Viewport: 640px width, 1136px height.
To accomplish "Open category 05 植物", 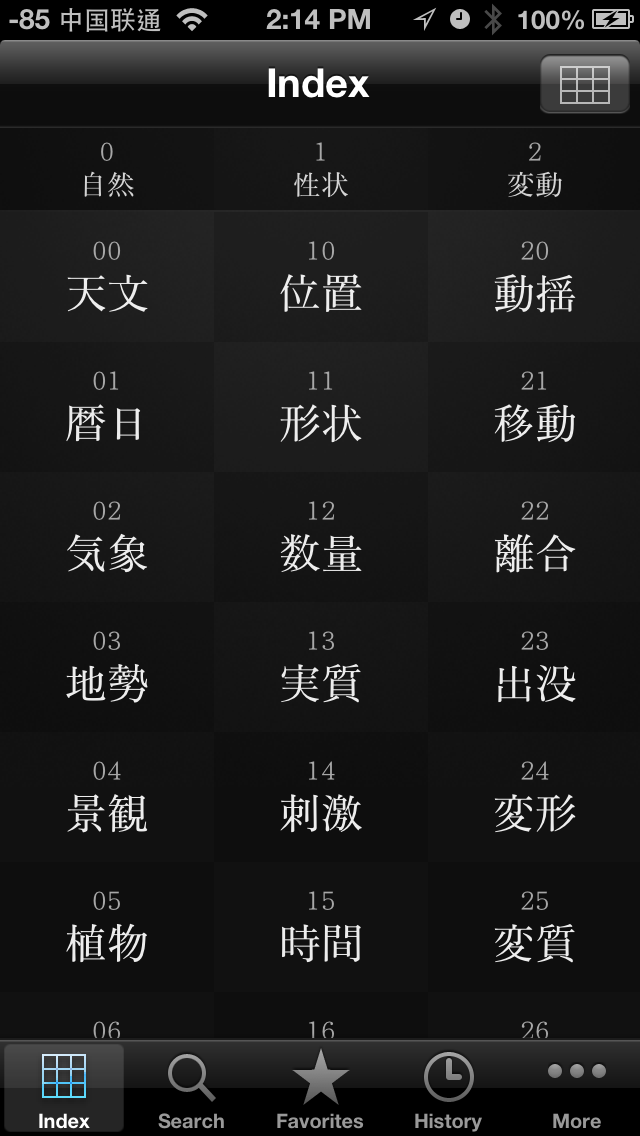I will [x=107, y=927].
